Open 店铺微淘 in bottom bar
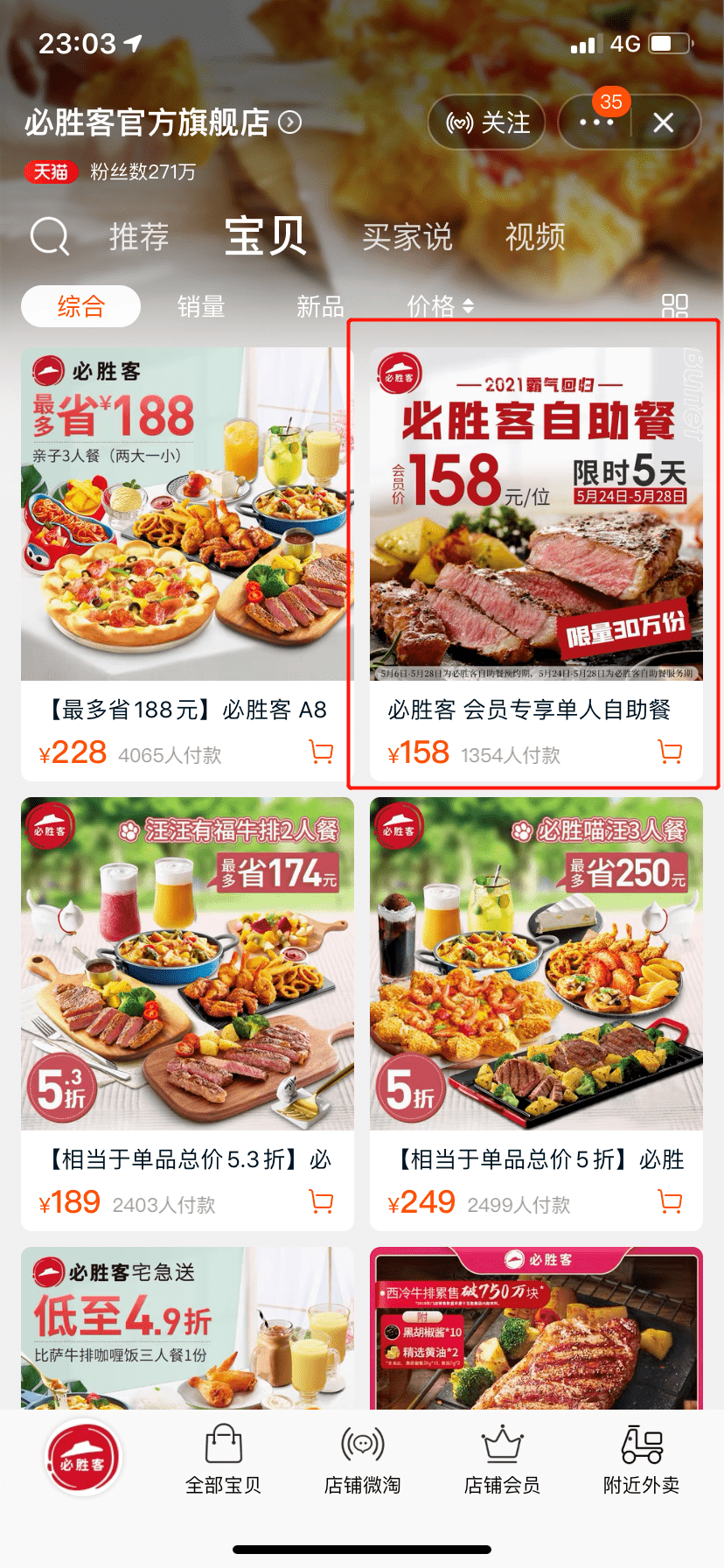This screenshot has width=724, height=1568. pyautogui.click(x=362, y=1459)
